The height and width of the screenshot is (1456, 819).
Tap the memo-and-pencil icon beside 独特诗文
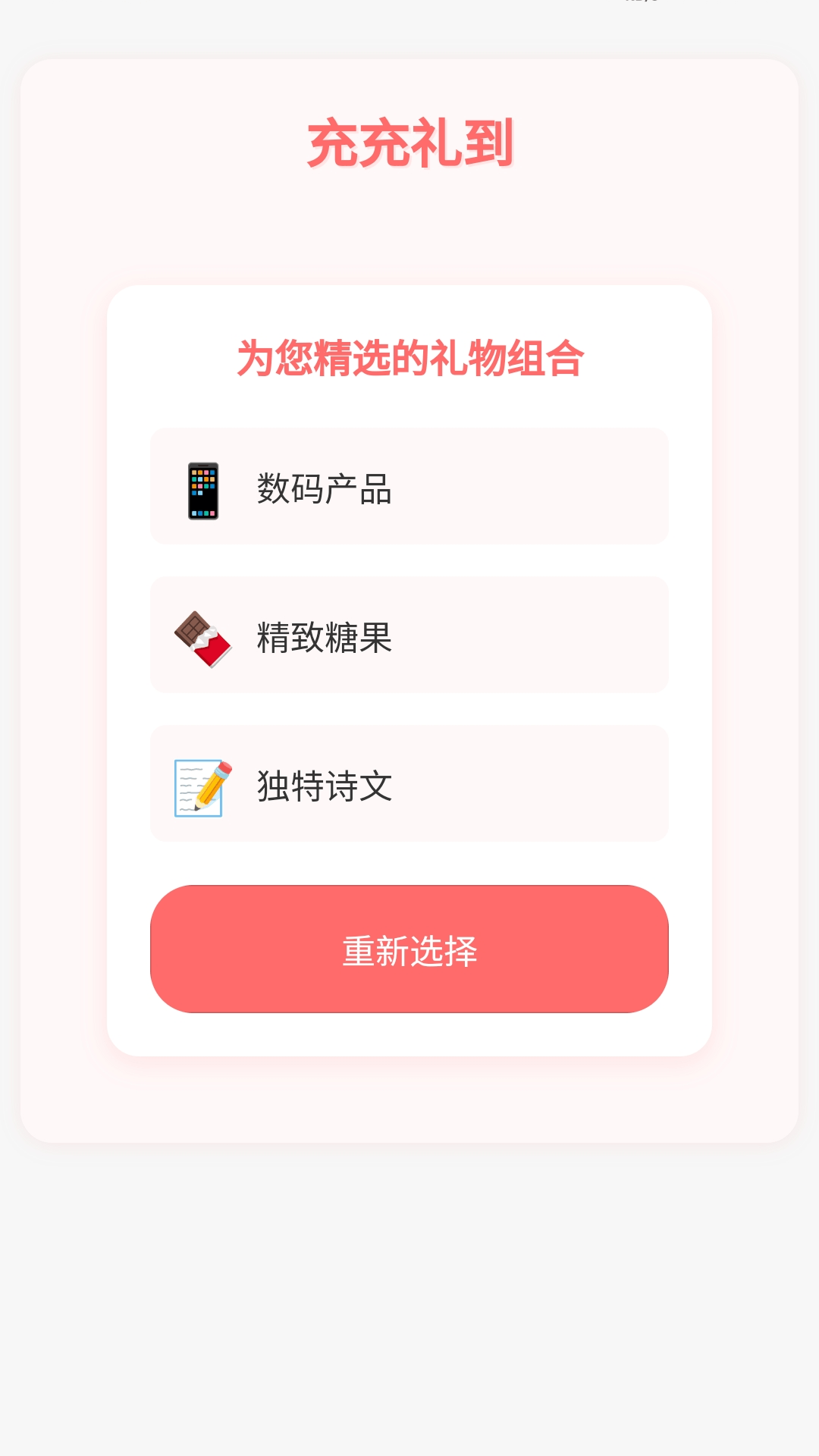point(201,787)
